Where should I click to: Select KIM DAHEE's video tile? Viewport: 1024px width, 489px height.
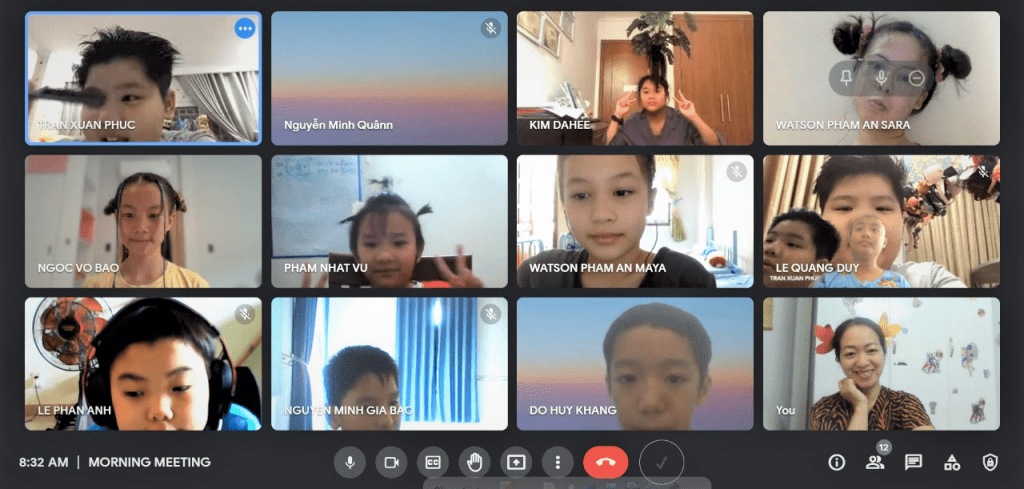[635, 78]
